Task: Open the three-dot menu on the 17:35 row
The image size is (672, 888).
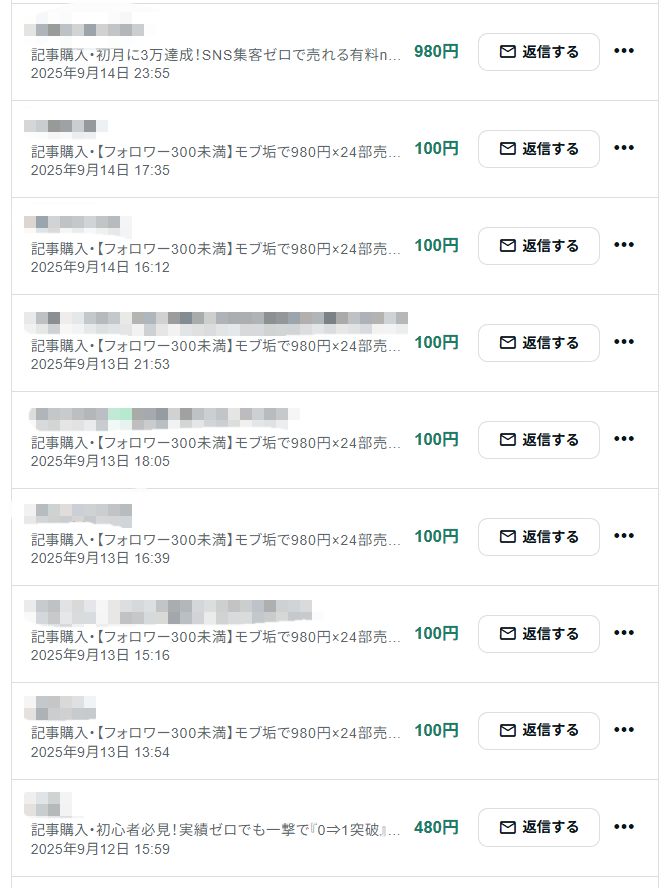Action: click(624, 149)
